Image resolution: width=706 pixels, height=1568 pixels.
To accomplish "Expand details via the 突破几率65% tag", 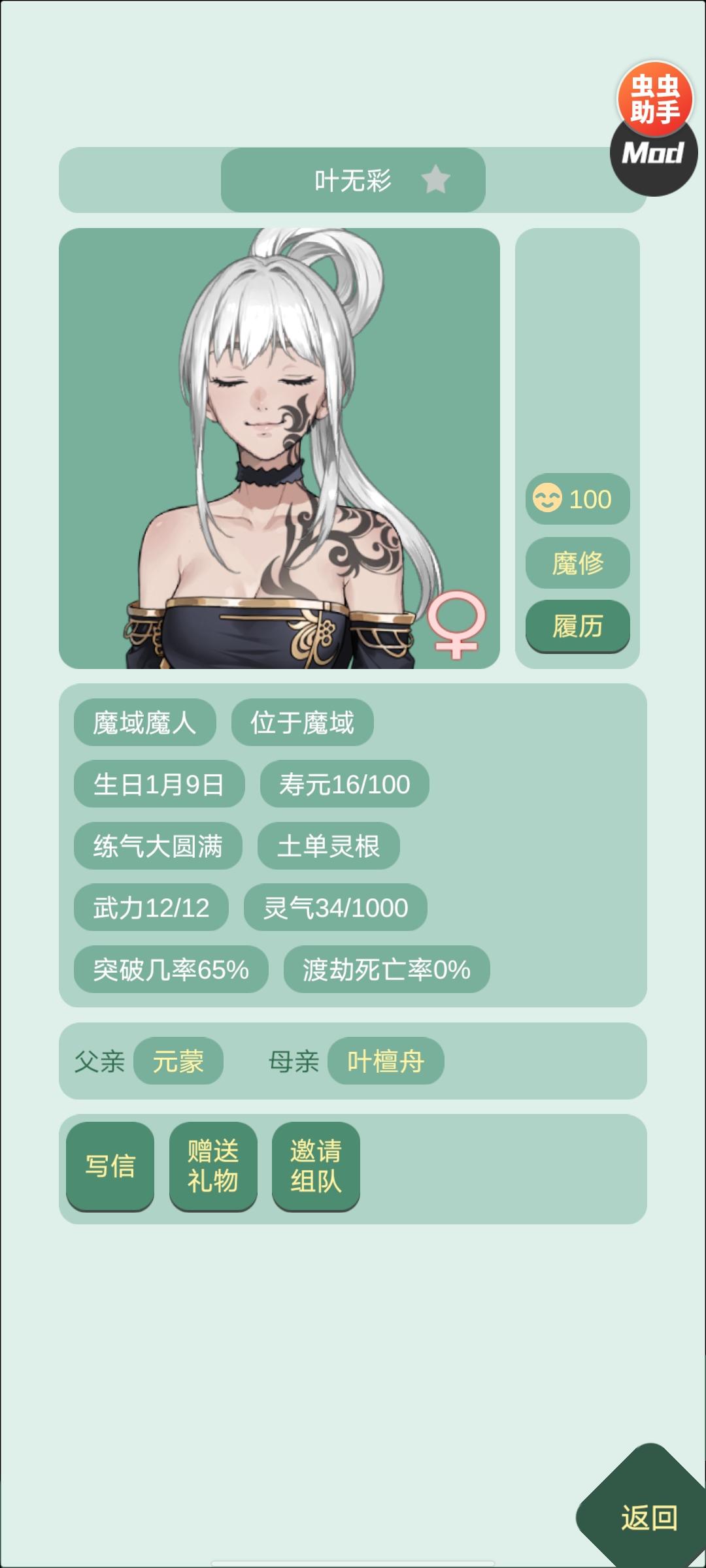I will click(x=172, y=971).
